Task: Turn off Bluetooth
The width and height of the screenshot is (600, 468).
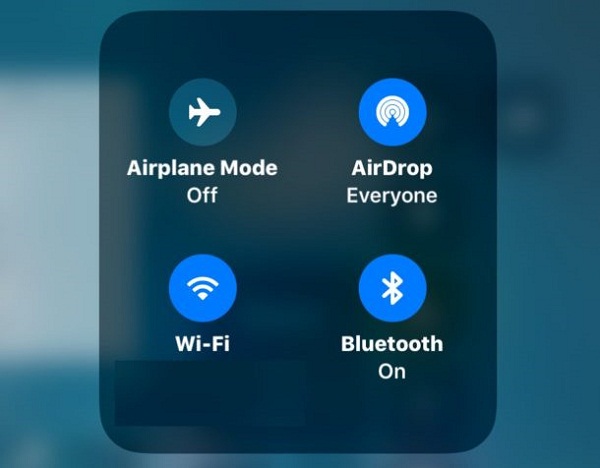Action: pos(392,288)
